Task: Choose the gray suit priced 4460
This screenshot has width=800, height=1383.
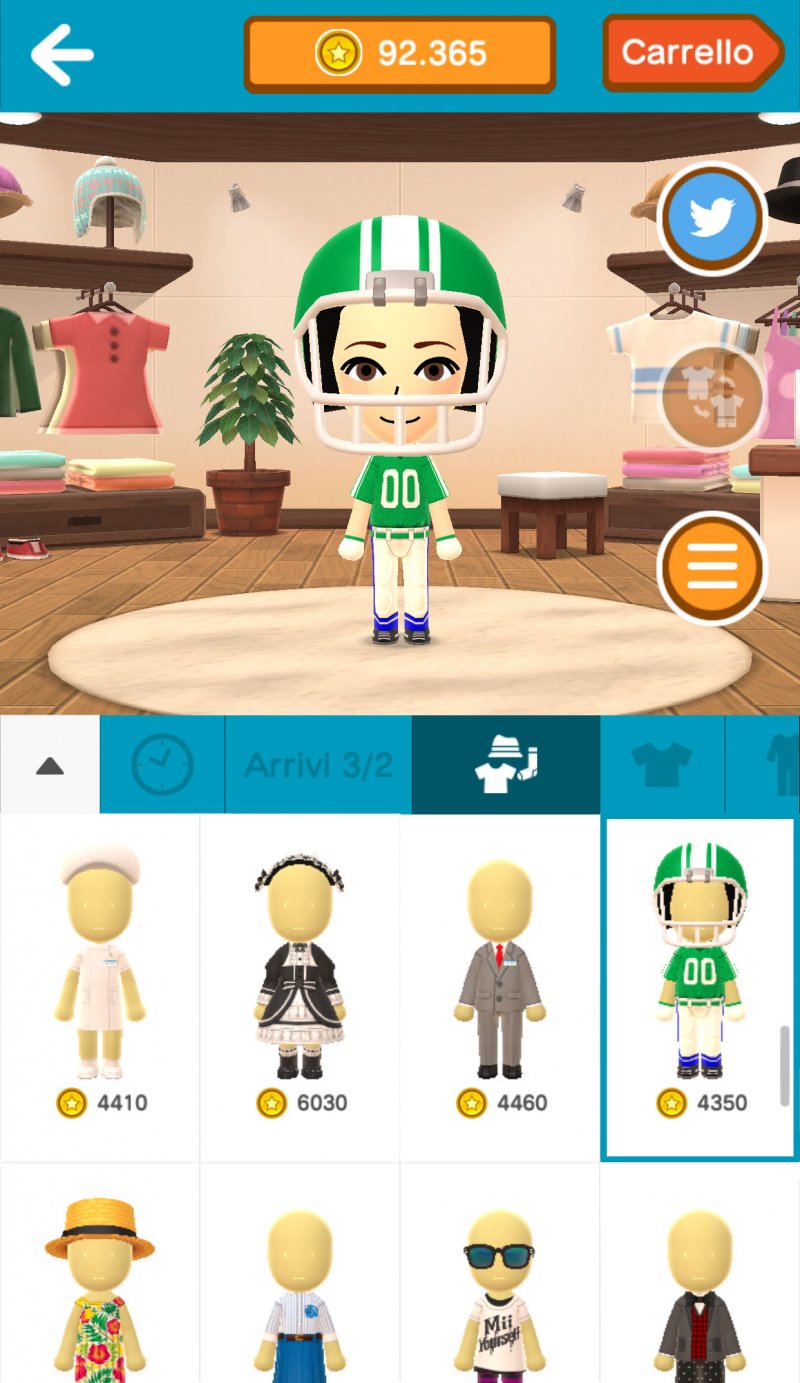Action: point(500,960)
